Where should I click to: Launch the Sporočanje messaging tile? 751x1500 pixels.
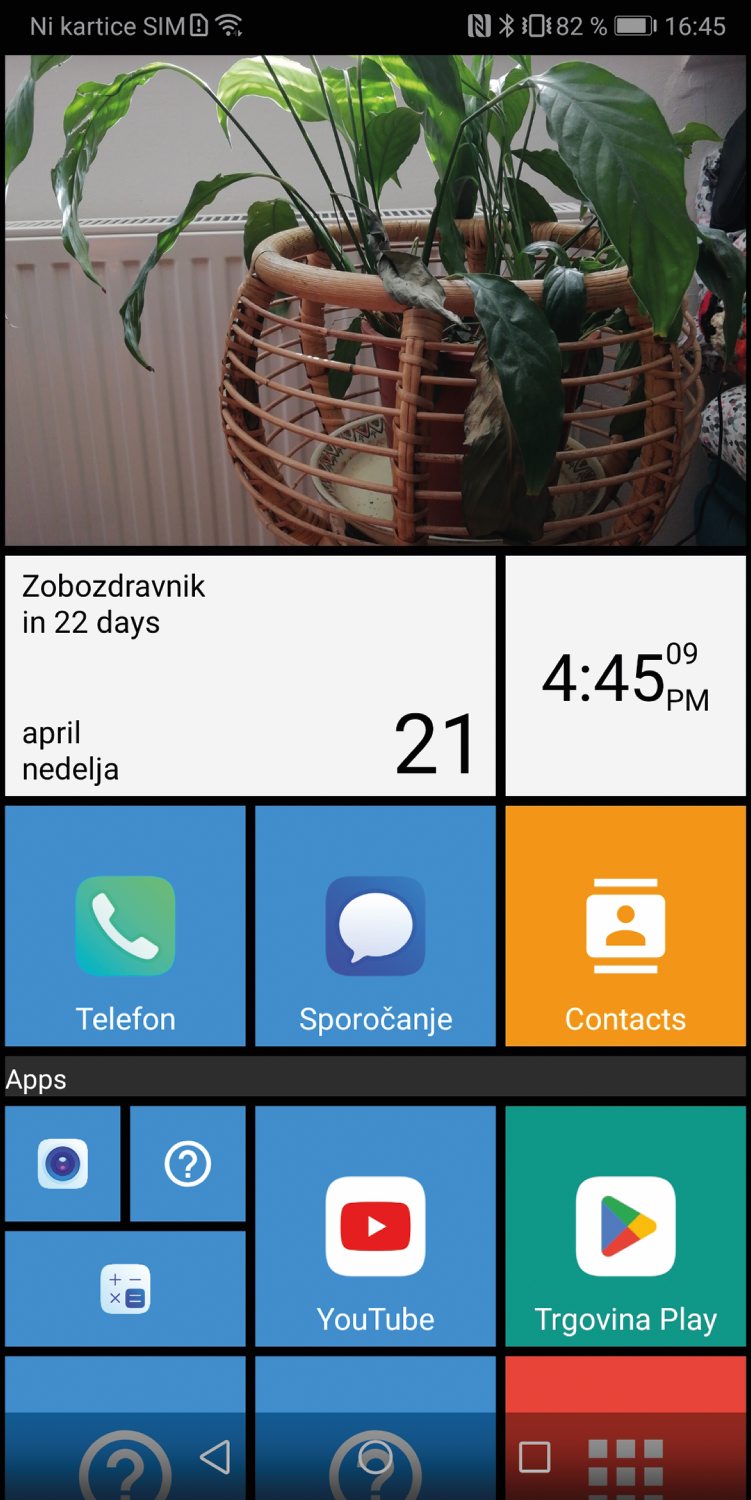pyautogui.click(x=375, y=926)
